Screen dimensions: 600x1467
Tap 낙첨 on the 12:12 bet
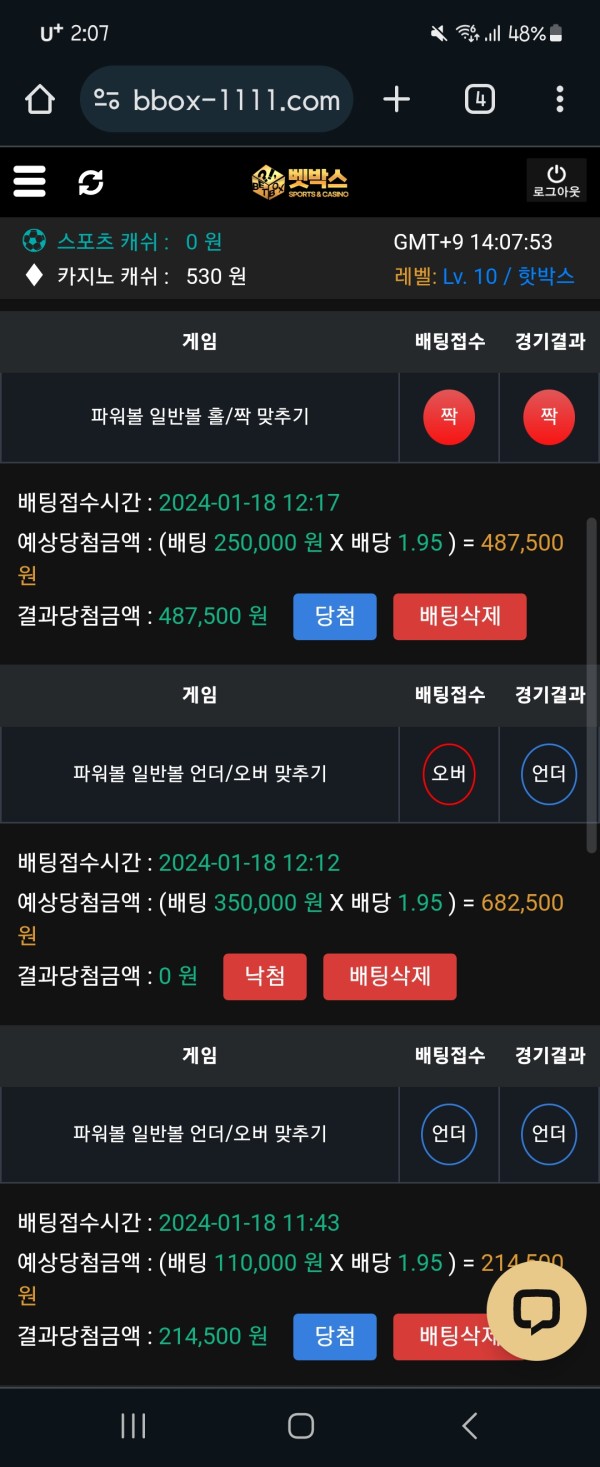264,976
